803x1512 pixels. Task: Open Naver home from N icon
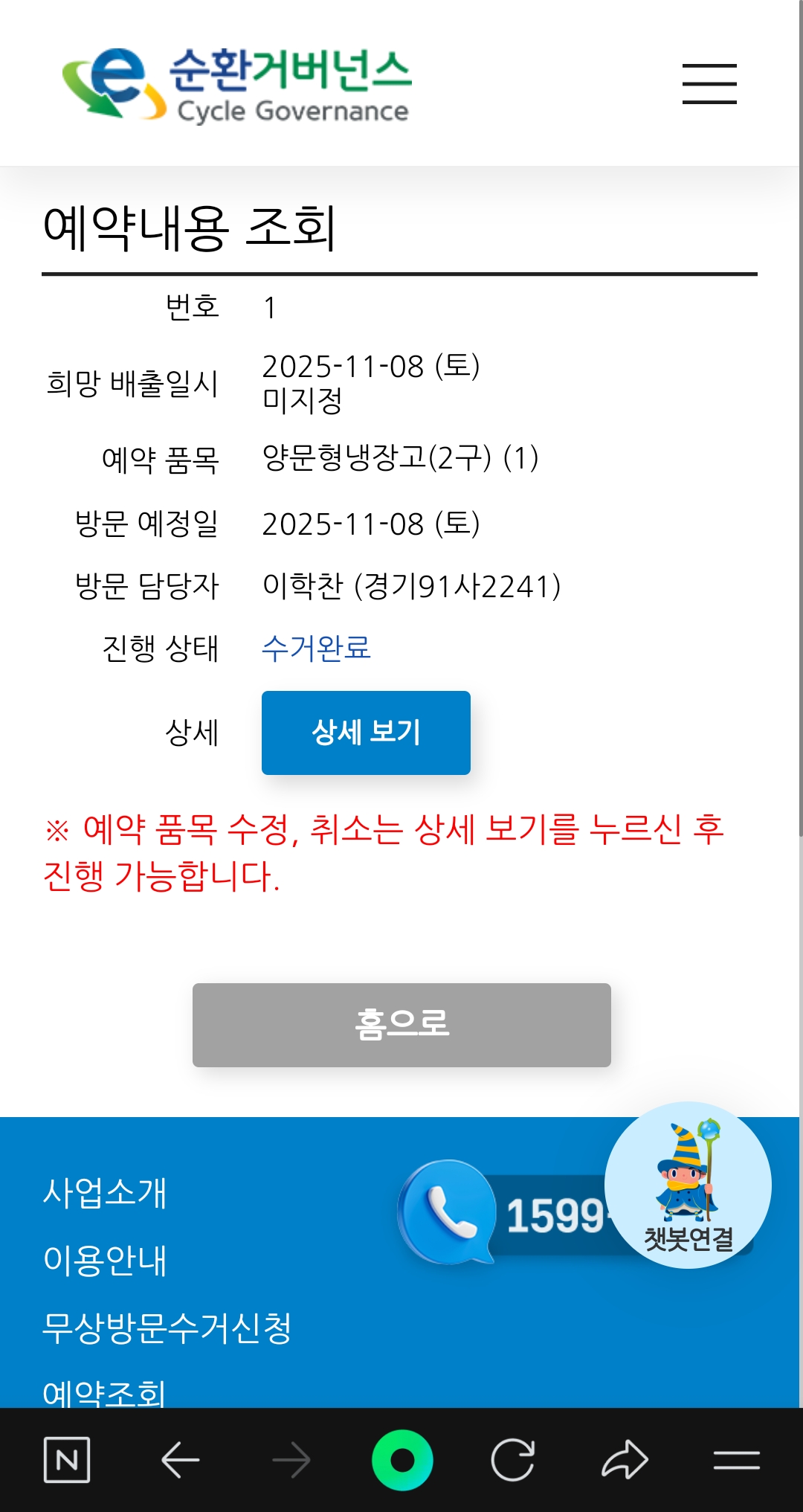tap(67, 1460)
